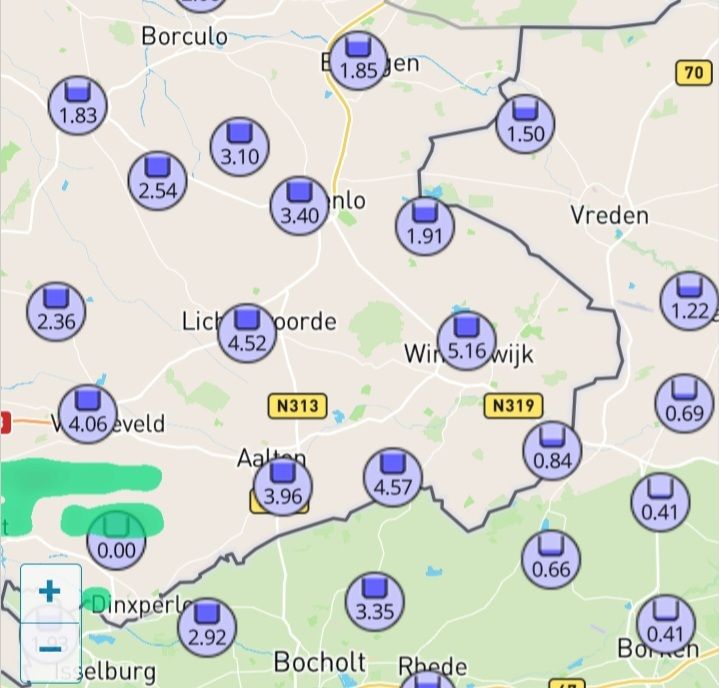Select the 4.06 marker at Varsseveld
Viewport: 719px width, 688px height.
click(88, 413)
